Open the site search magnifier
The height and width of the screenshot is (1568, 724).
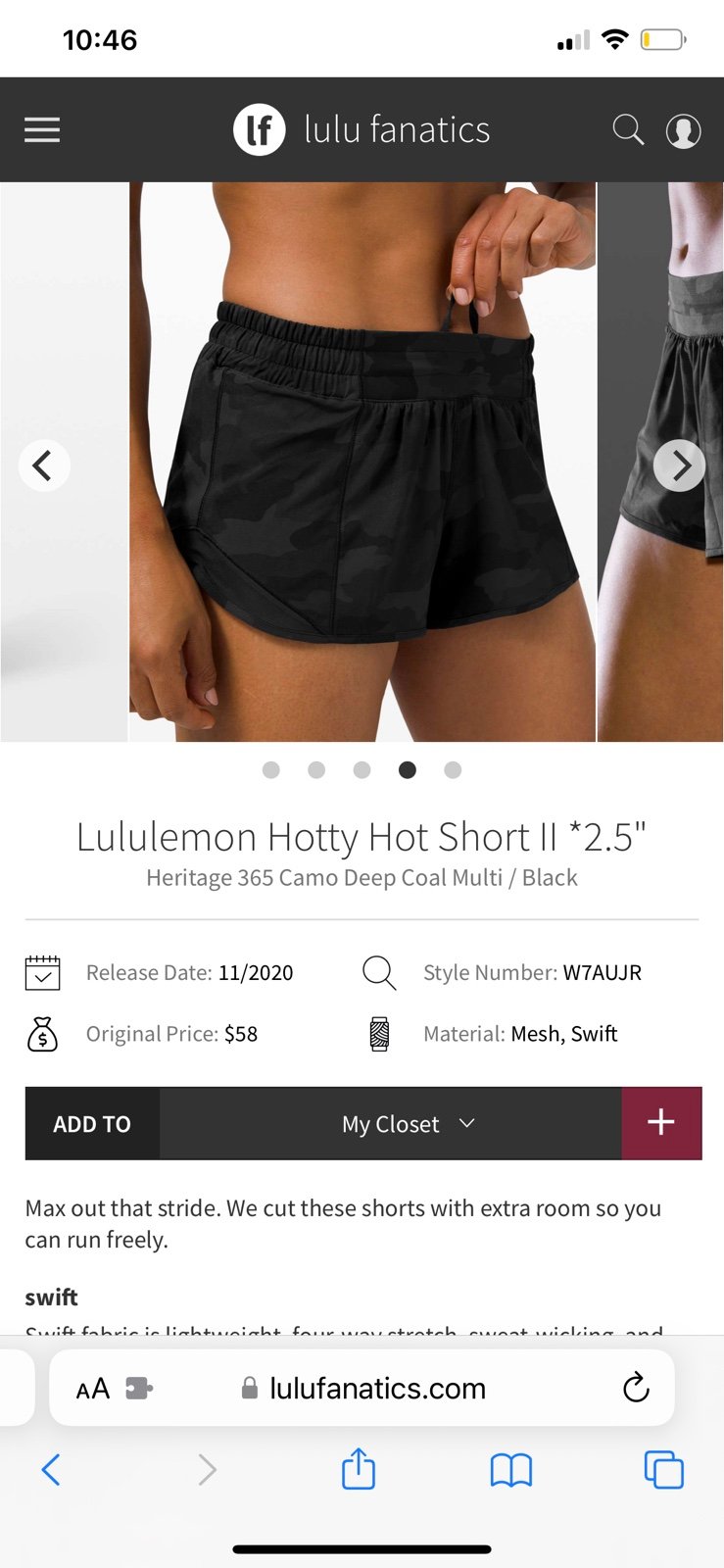(x=628, y=129)
